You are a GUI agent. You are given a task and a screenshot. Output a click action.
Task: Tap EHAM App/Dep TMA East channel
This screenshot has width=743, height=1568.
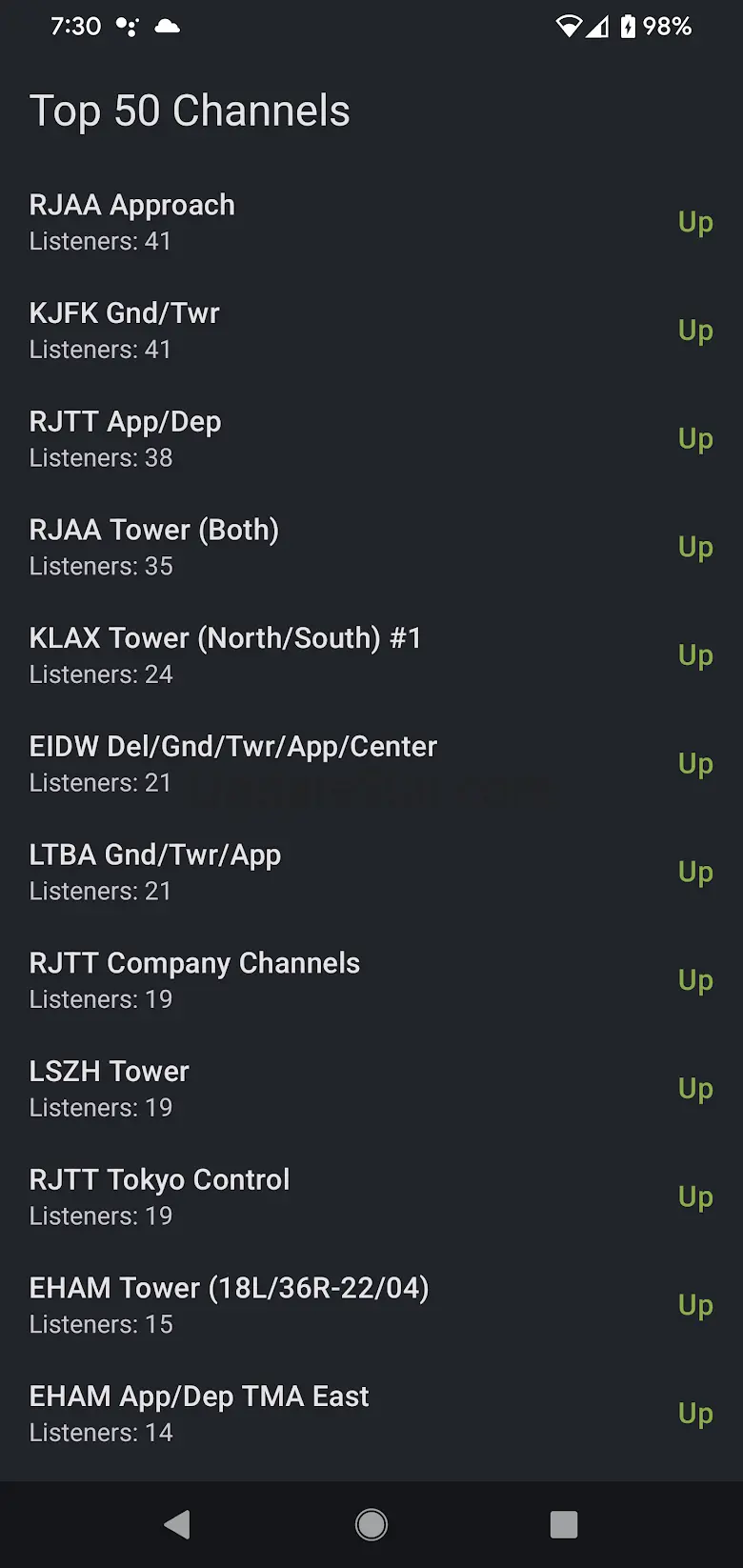coord(371,1415)
